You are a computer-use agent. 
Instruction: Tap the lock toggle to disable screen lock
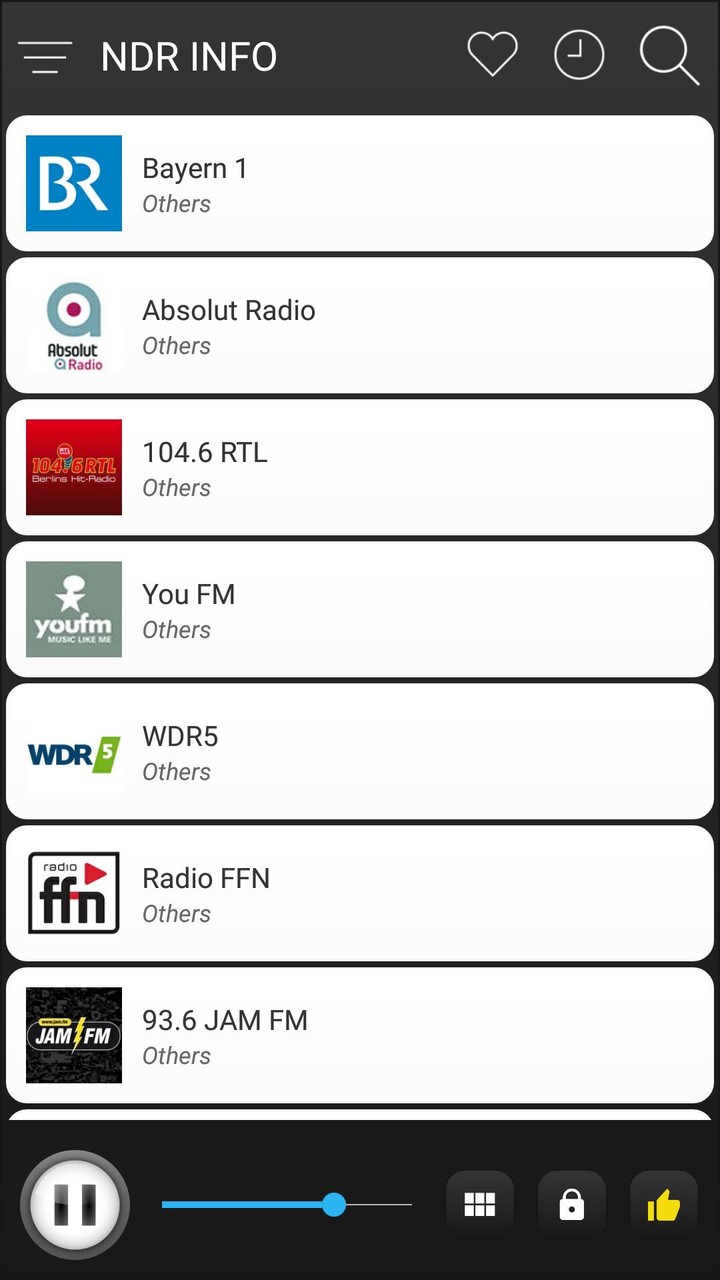[x=571, y=1205]
